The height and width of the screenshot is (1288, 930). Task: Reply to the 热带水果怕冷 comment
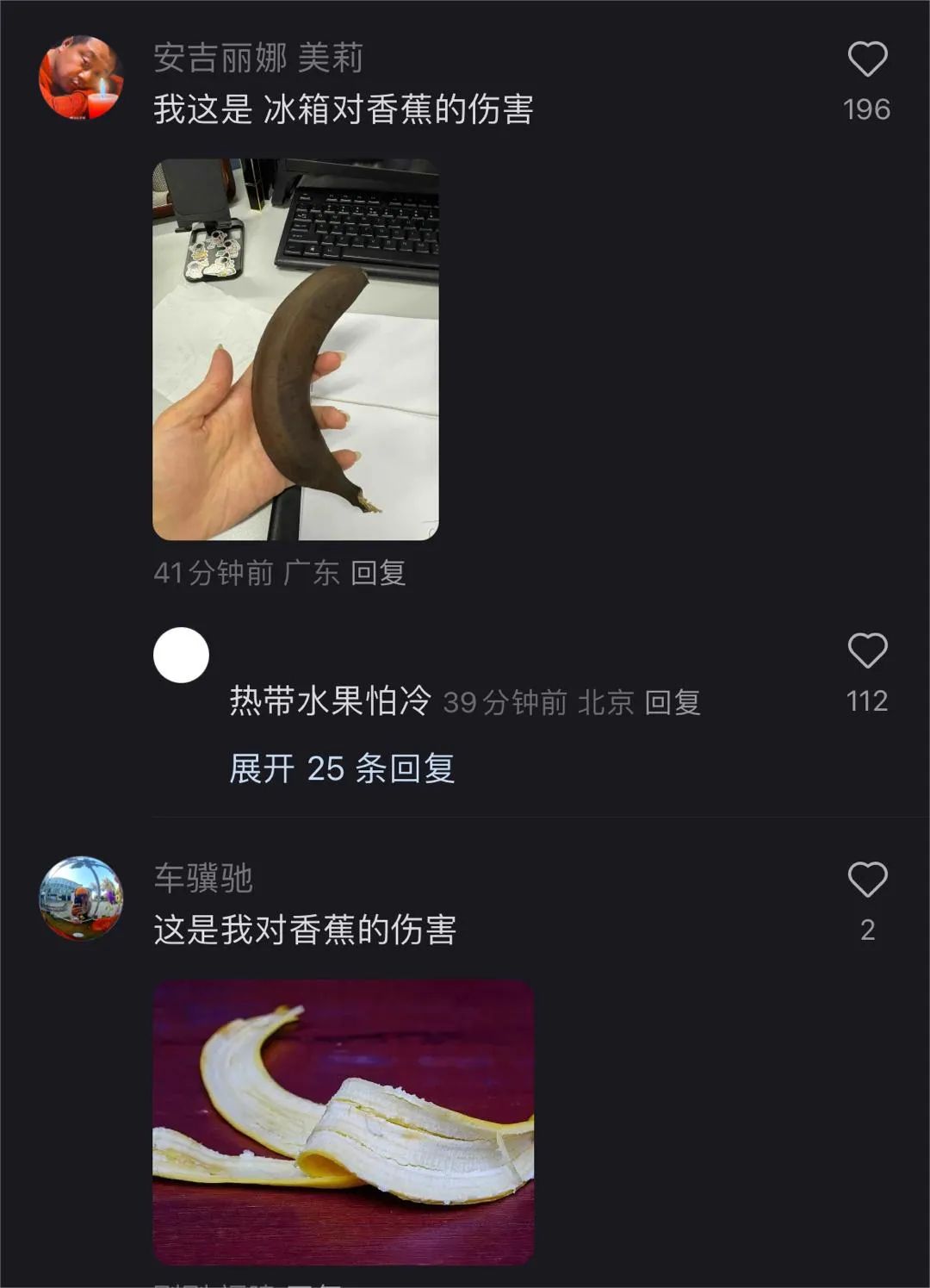click(673, 702)
